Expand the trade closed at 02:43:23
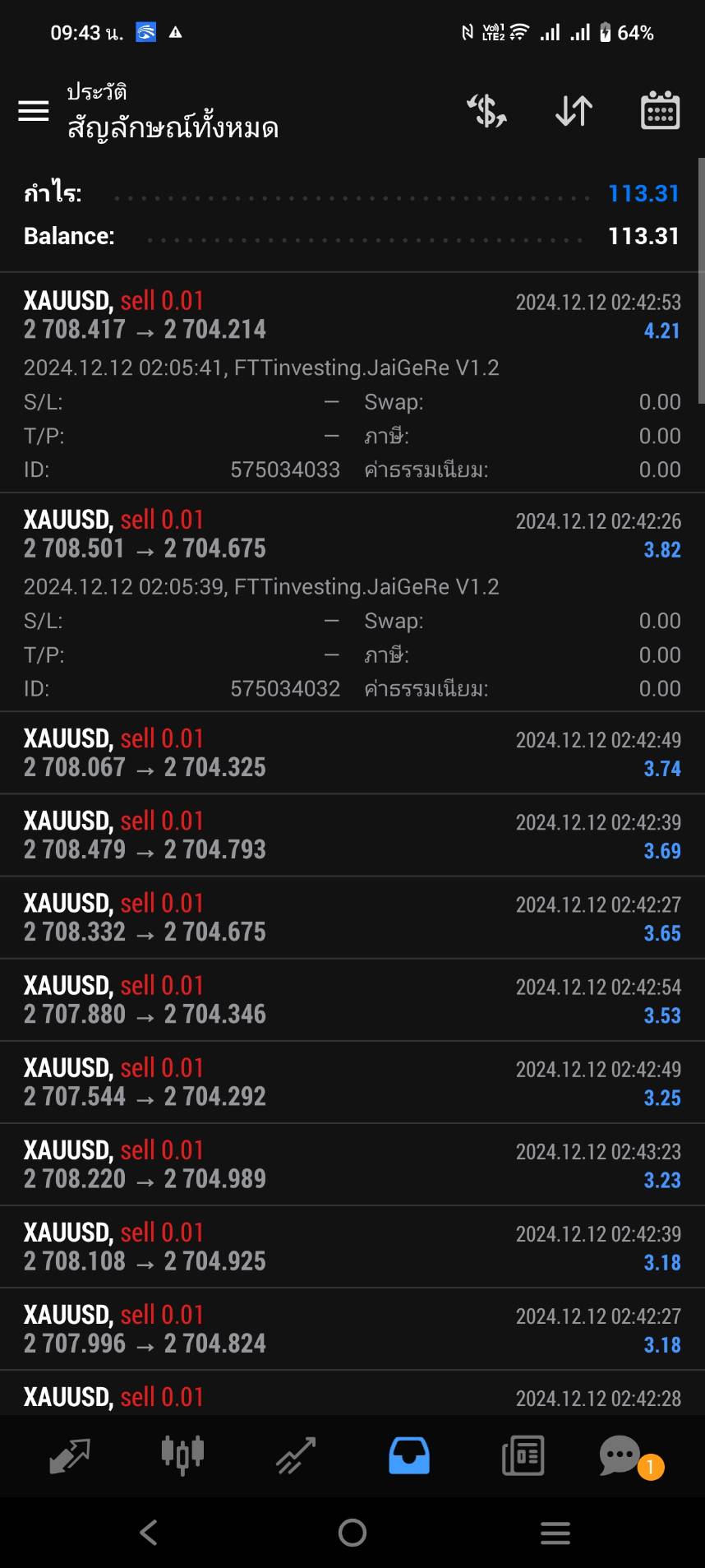 (352, 1163)
